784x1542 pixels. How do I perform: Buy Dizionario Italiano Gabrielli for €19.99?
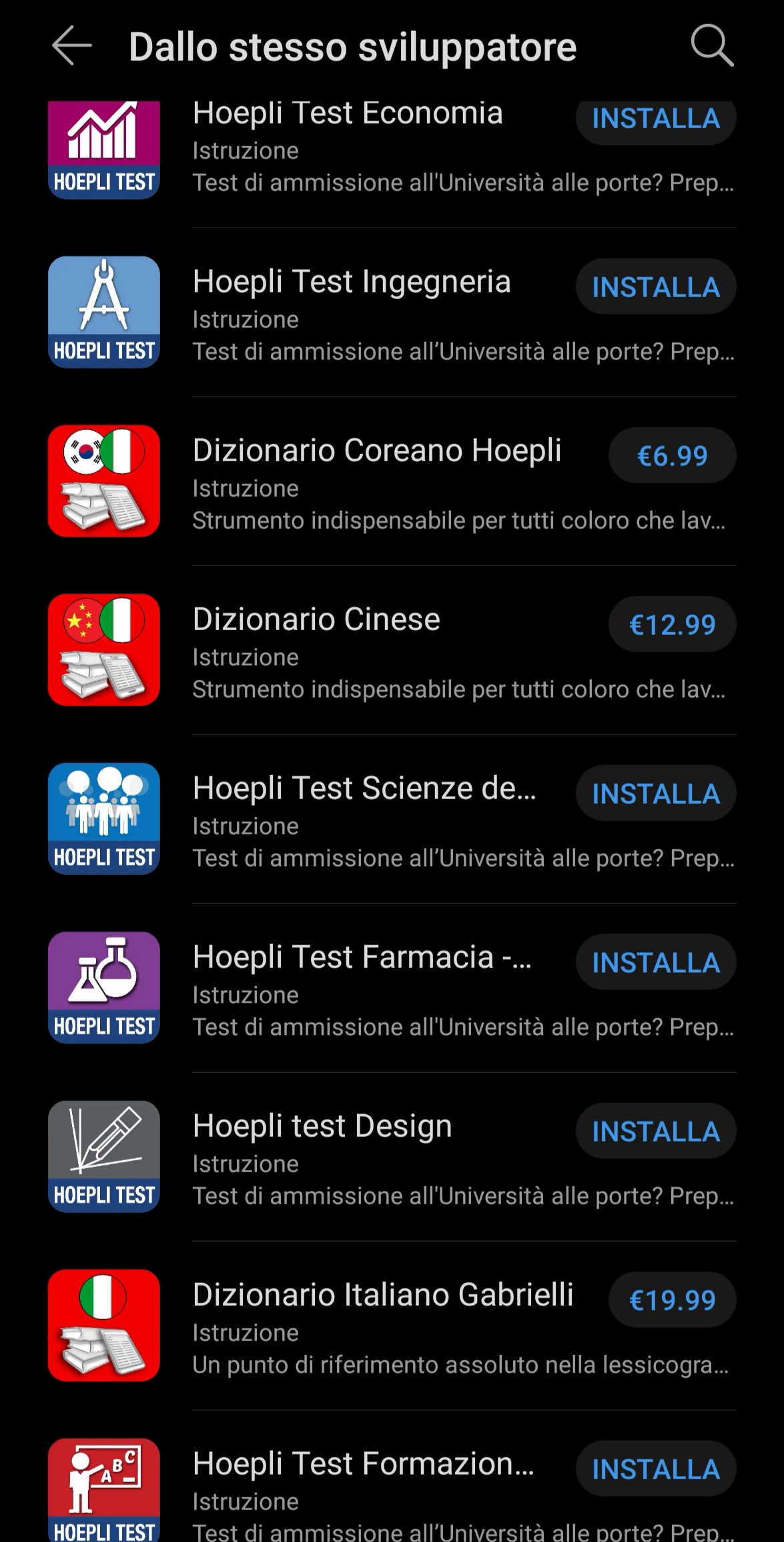pos(671,1300)
